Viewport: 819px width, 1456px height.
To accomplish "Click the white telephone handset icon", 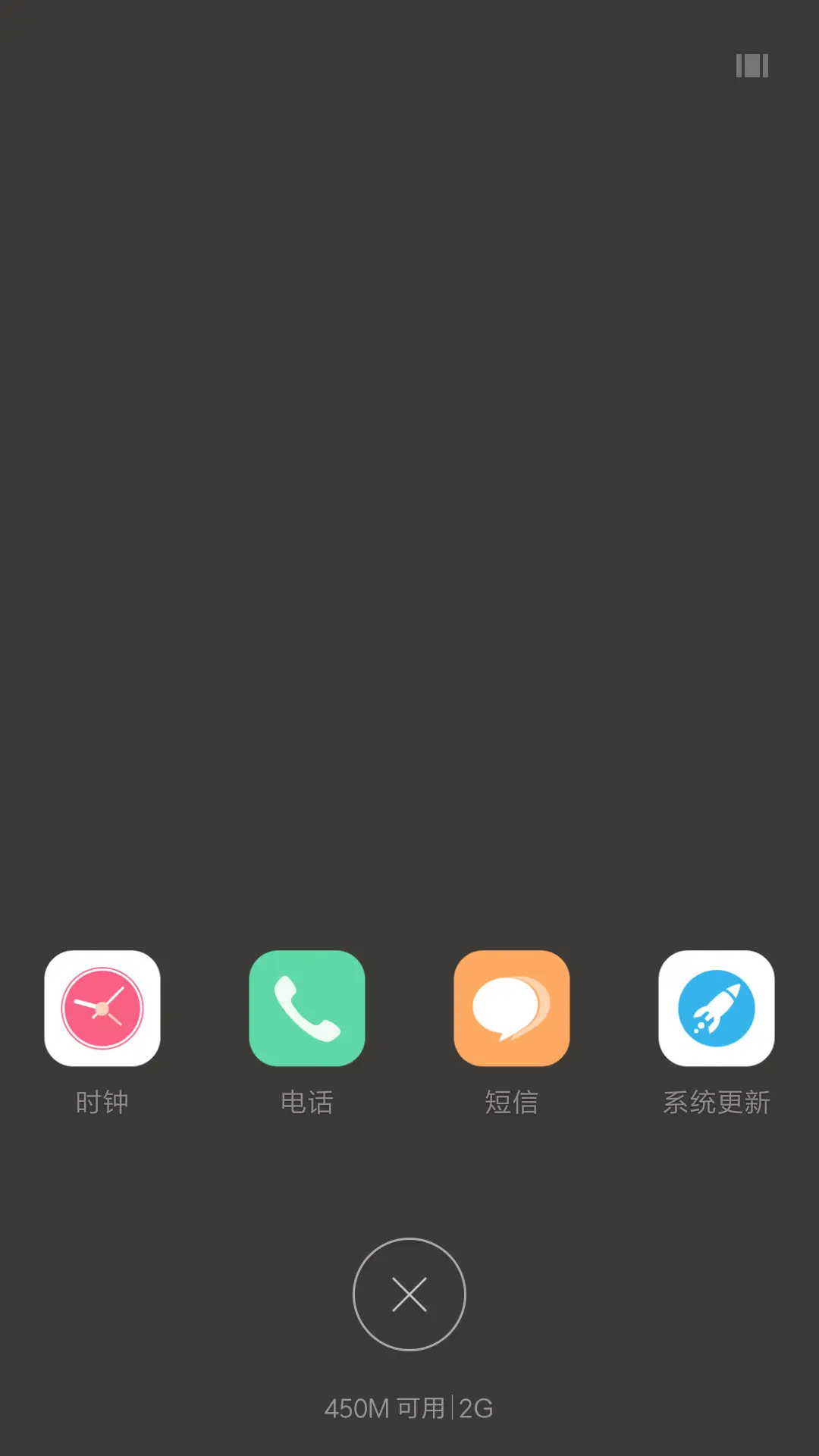I will 306,1009.
